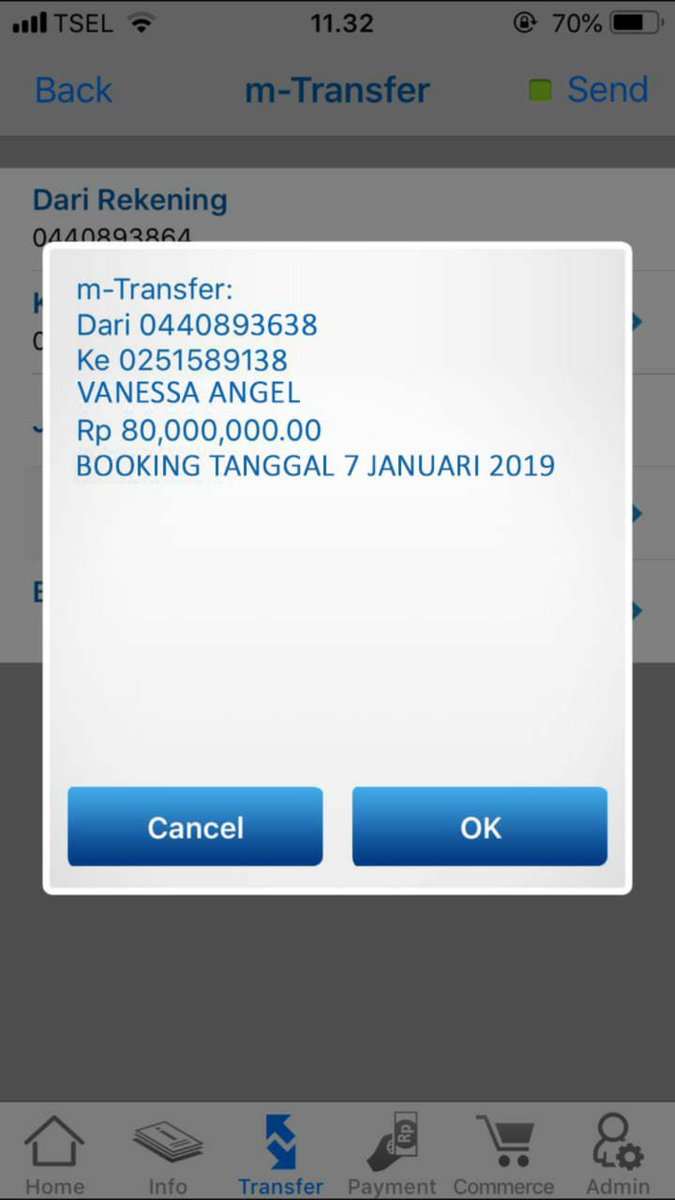
Task: Confirm the transfer with OK
Action: pyautogui.click(x=480, y=826)
